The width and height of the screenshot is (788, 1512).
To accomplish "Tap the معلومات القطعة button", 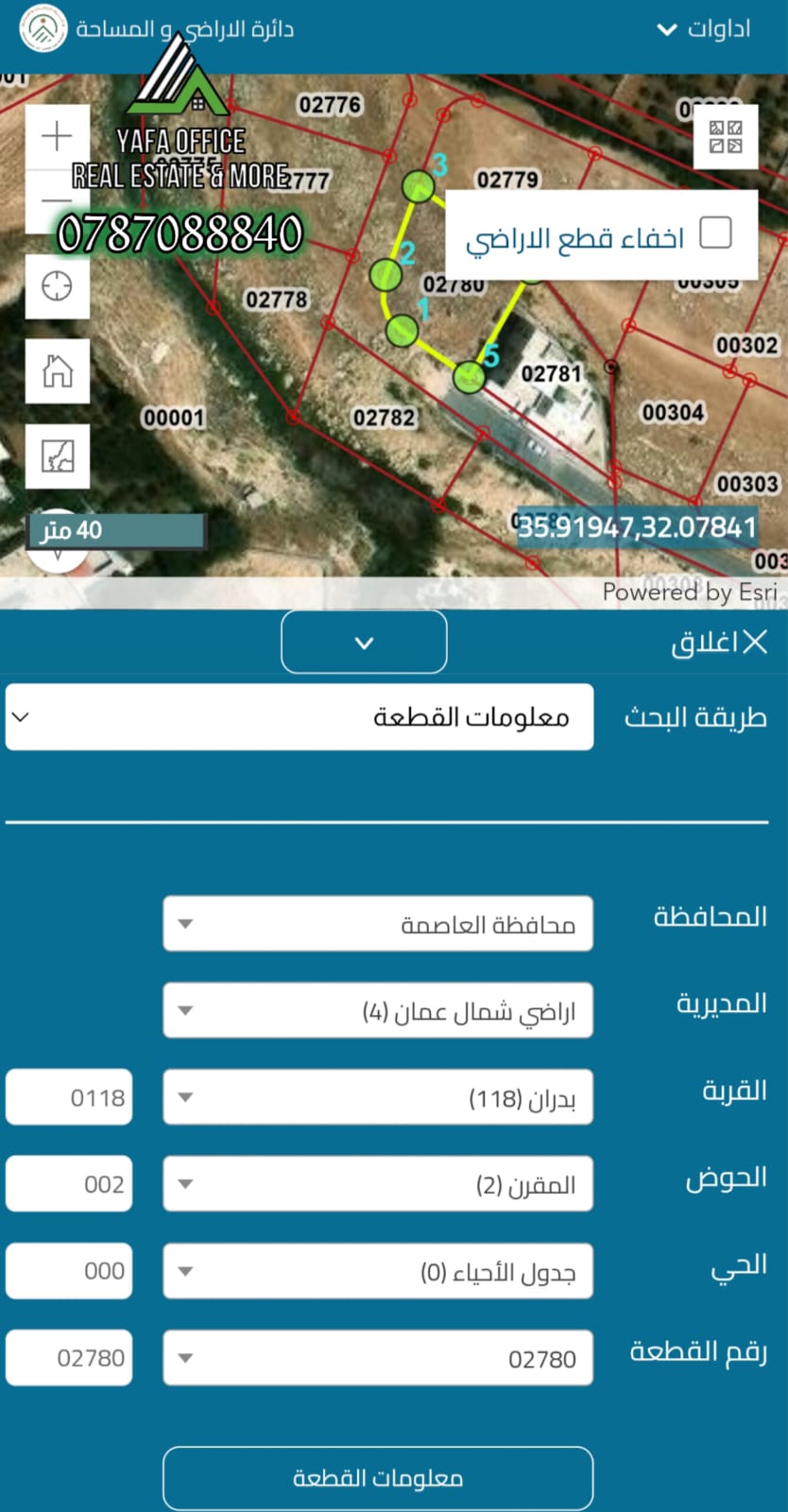I will 378,1478.
